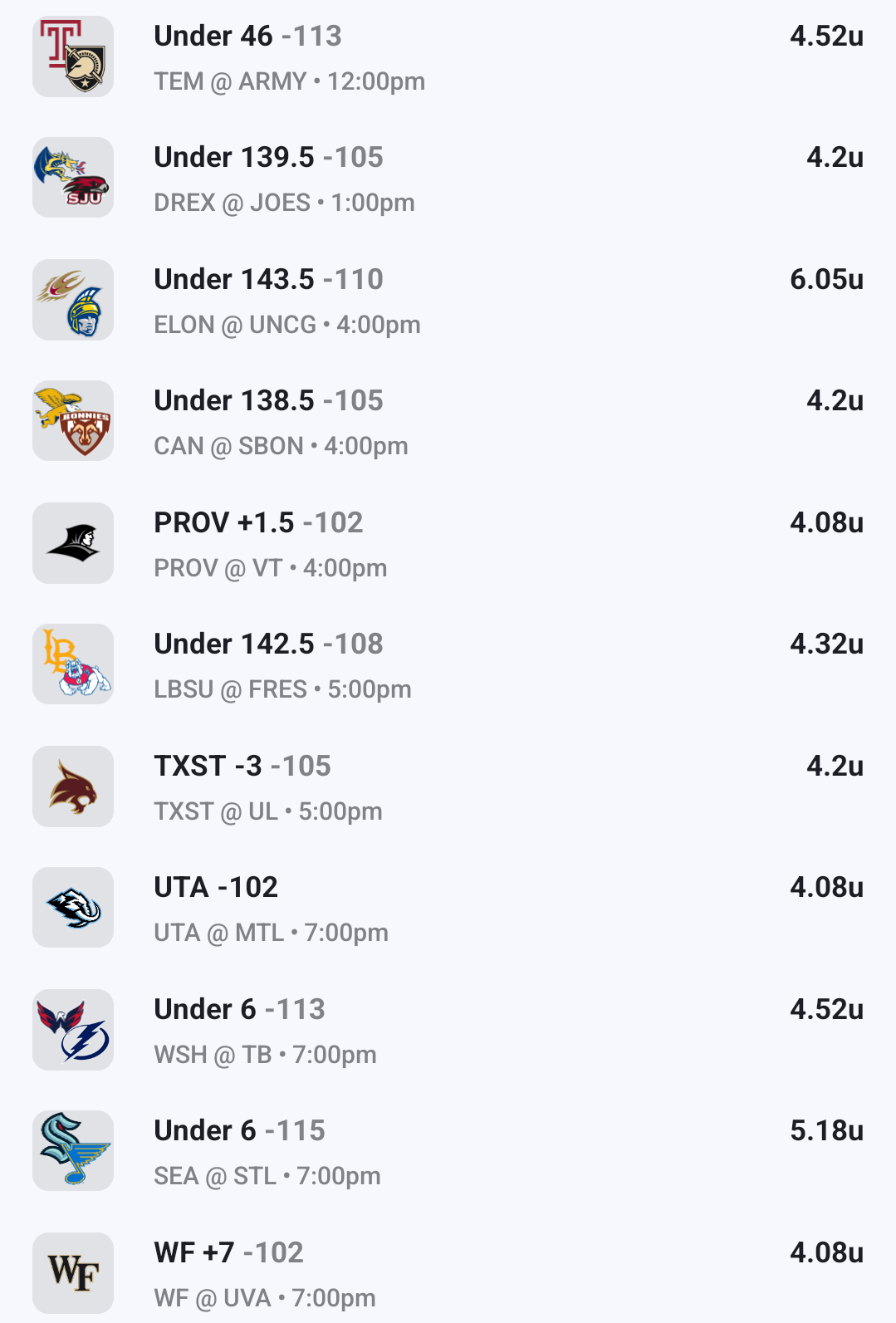This screenshot has width=896, height=1323.
Task: Open the CAN @ SBON Under 138.5 bet
Action: pos(268,402)
